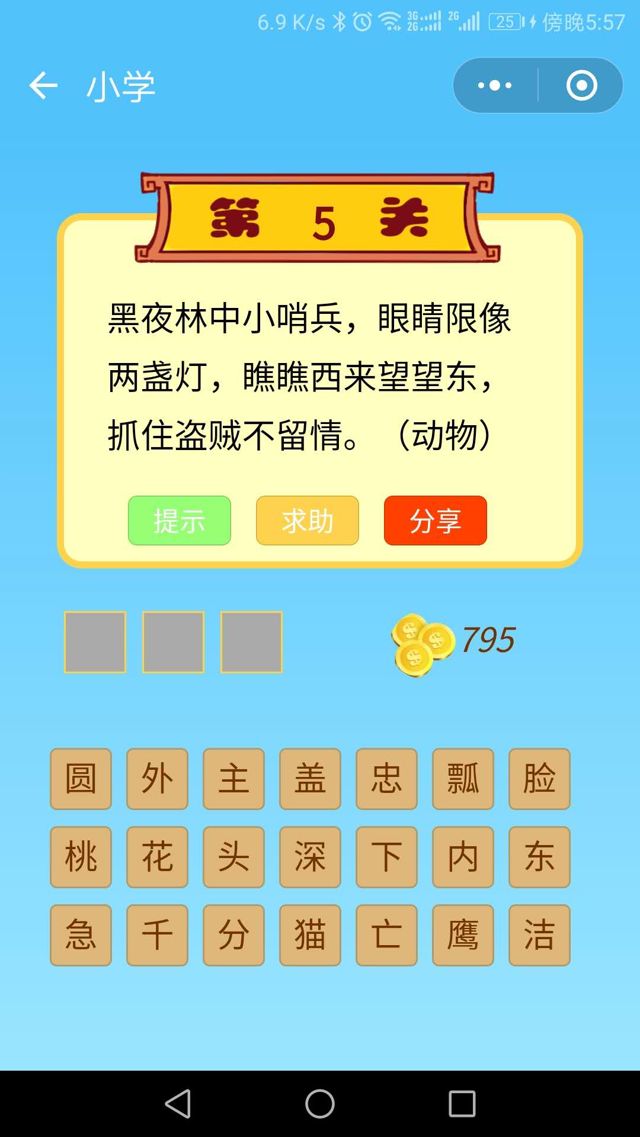640x1137 pixels.
Task: Select the character tile 桃
Action: pyautogui.click(x=81, y=857)
